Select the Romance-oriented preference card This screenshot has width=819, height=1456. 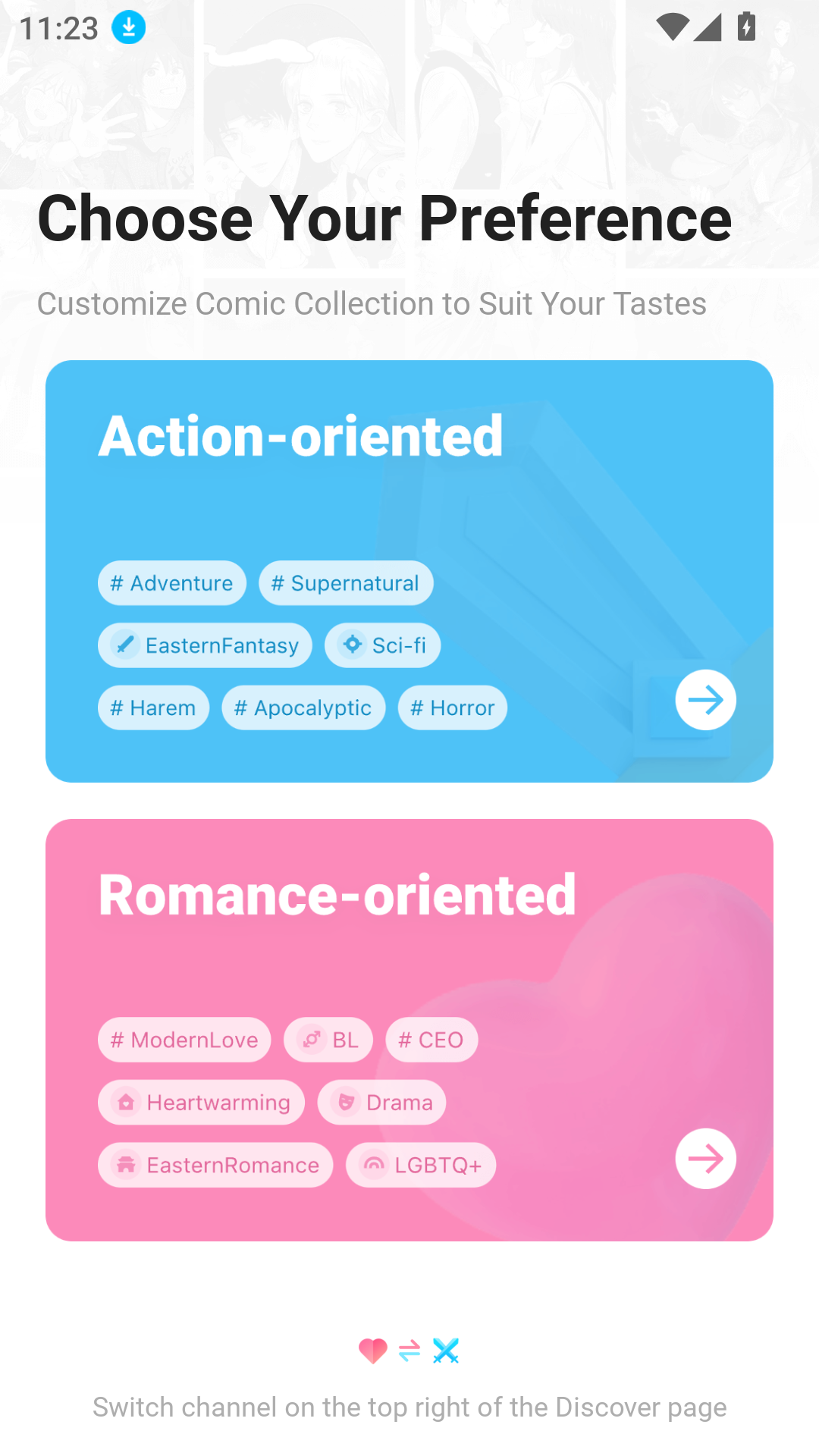(409, 948)
